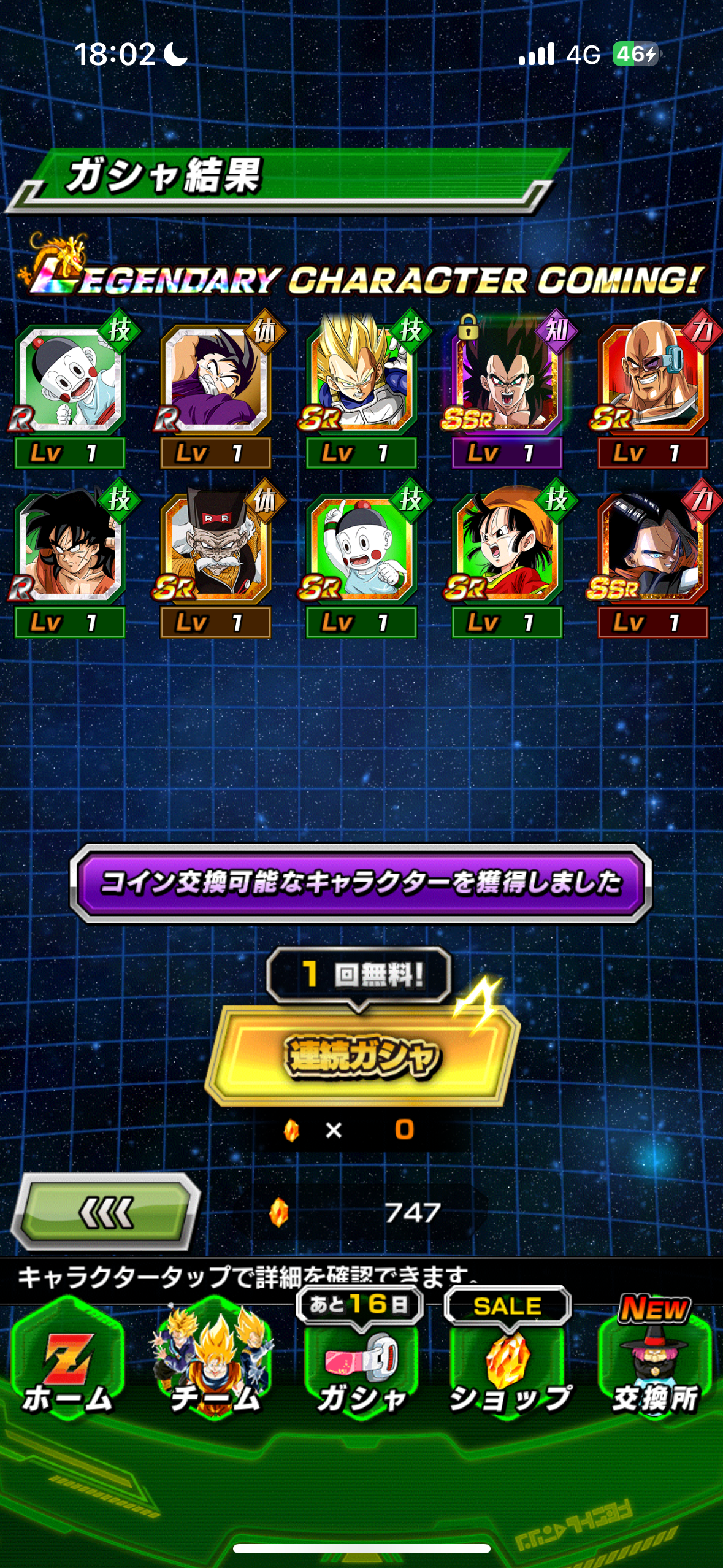Inspect the SR Super Saiyan Vegeta card
This screenshot has width=723, height=1568.
click(361, 380)
